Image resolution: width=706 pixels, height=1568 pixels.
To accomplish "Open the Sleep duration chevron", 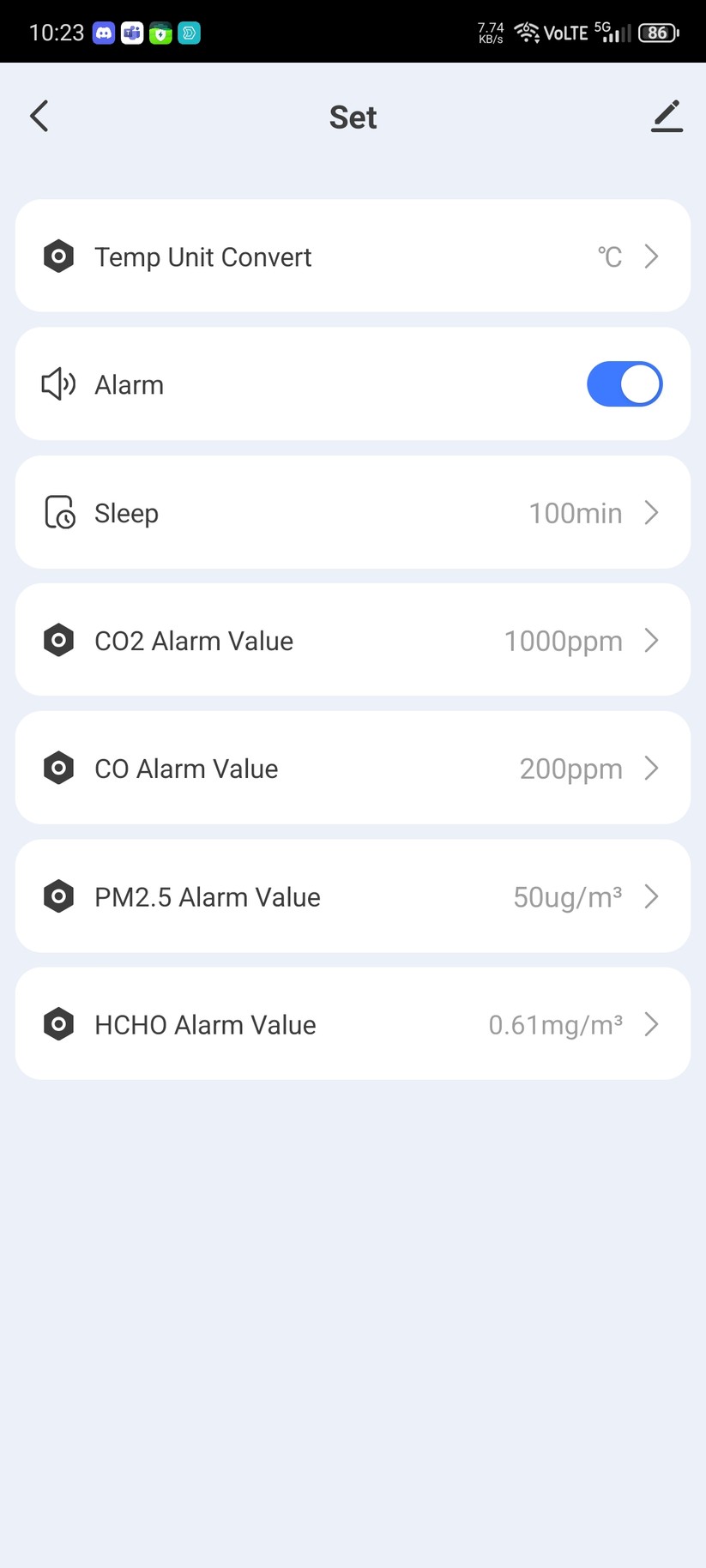I will point(651,512).
